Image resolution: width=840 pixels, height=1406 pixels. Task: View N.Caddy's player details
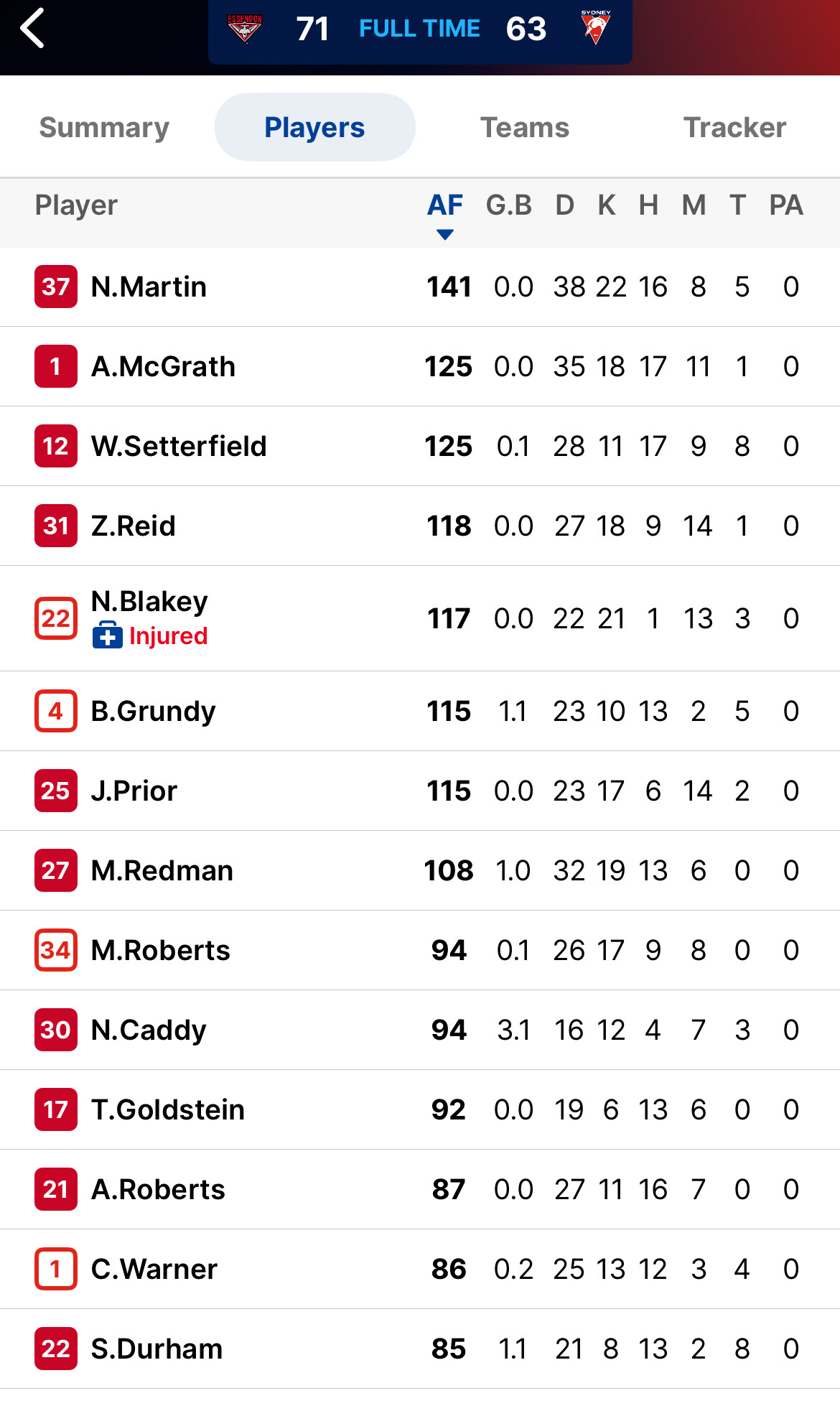420,1030
